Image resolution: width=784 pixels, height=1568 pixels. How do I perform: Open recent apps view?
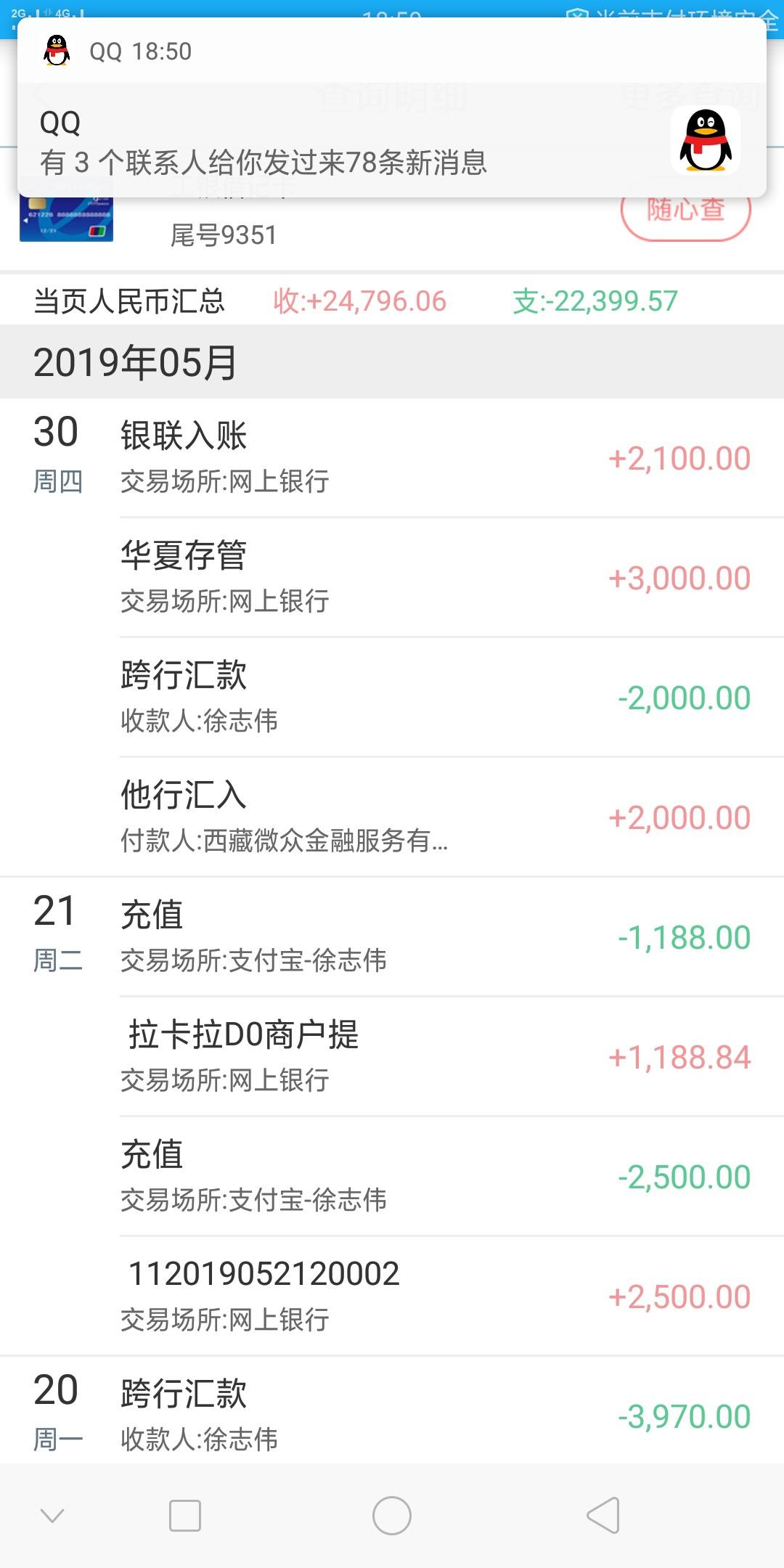[184, 1515]
